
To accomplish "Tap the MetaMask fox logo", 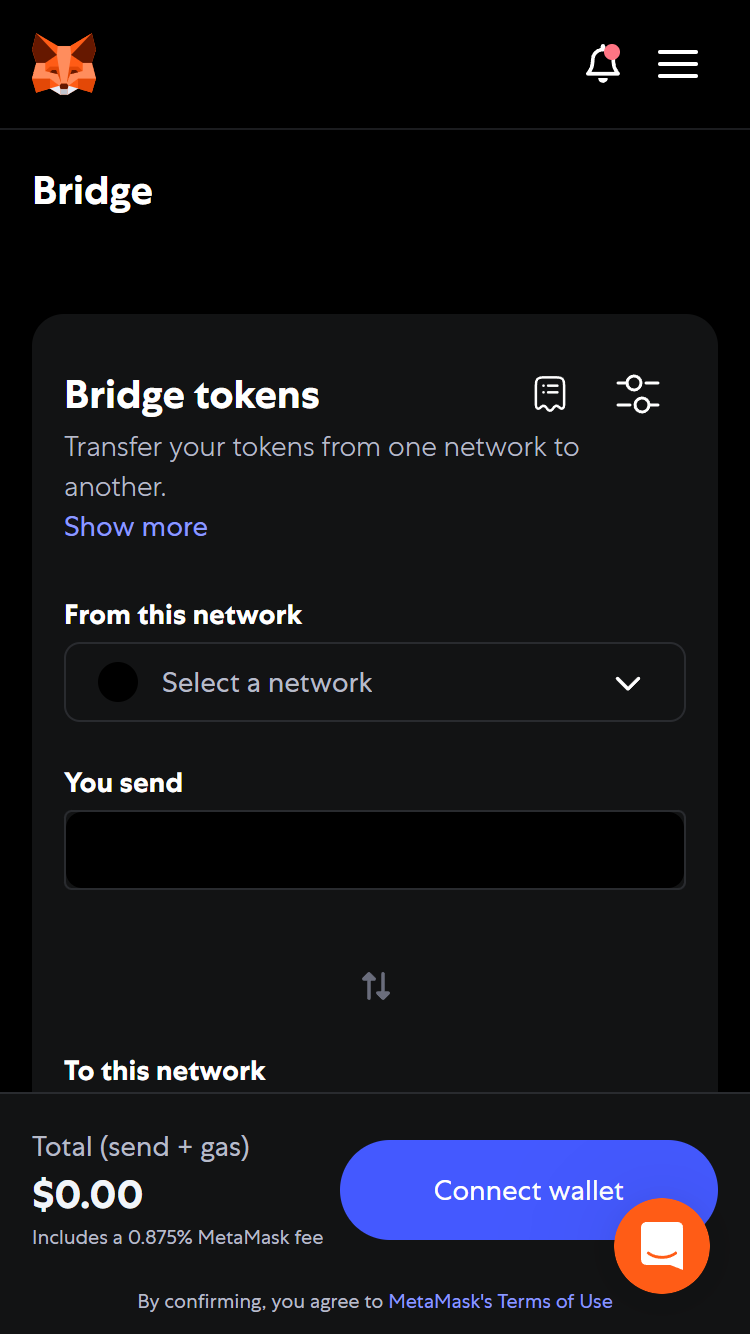I will 64,64.
